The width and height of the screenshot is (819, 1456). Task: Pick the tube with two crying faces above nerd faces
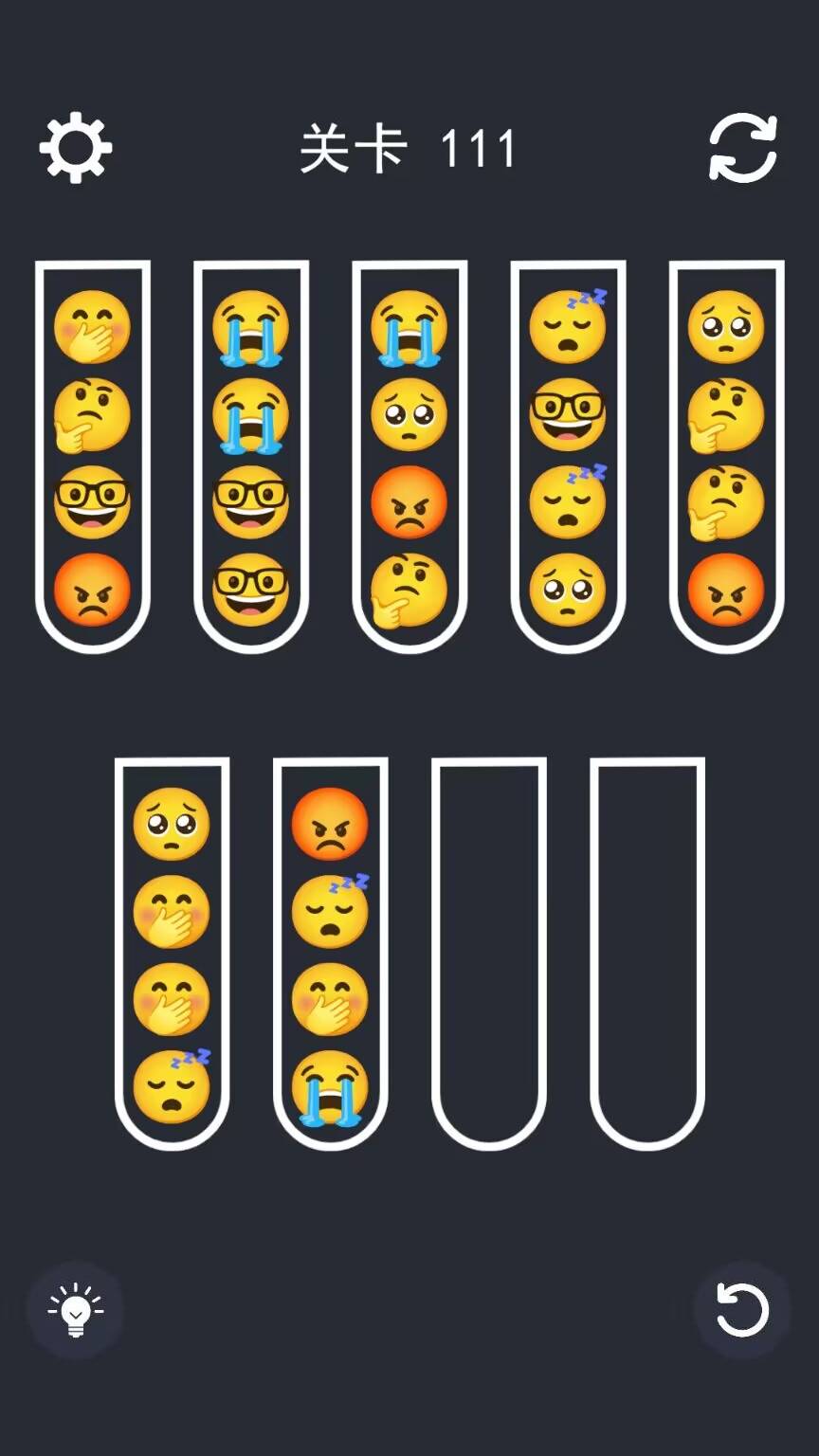[251, 455]
